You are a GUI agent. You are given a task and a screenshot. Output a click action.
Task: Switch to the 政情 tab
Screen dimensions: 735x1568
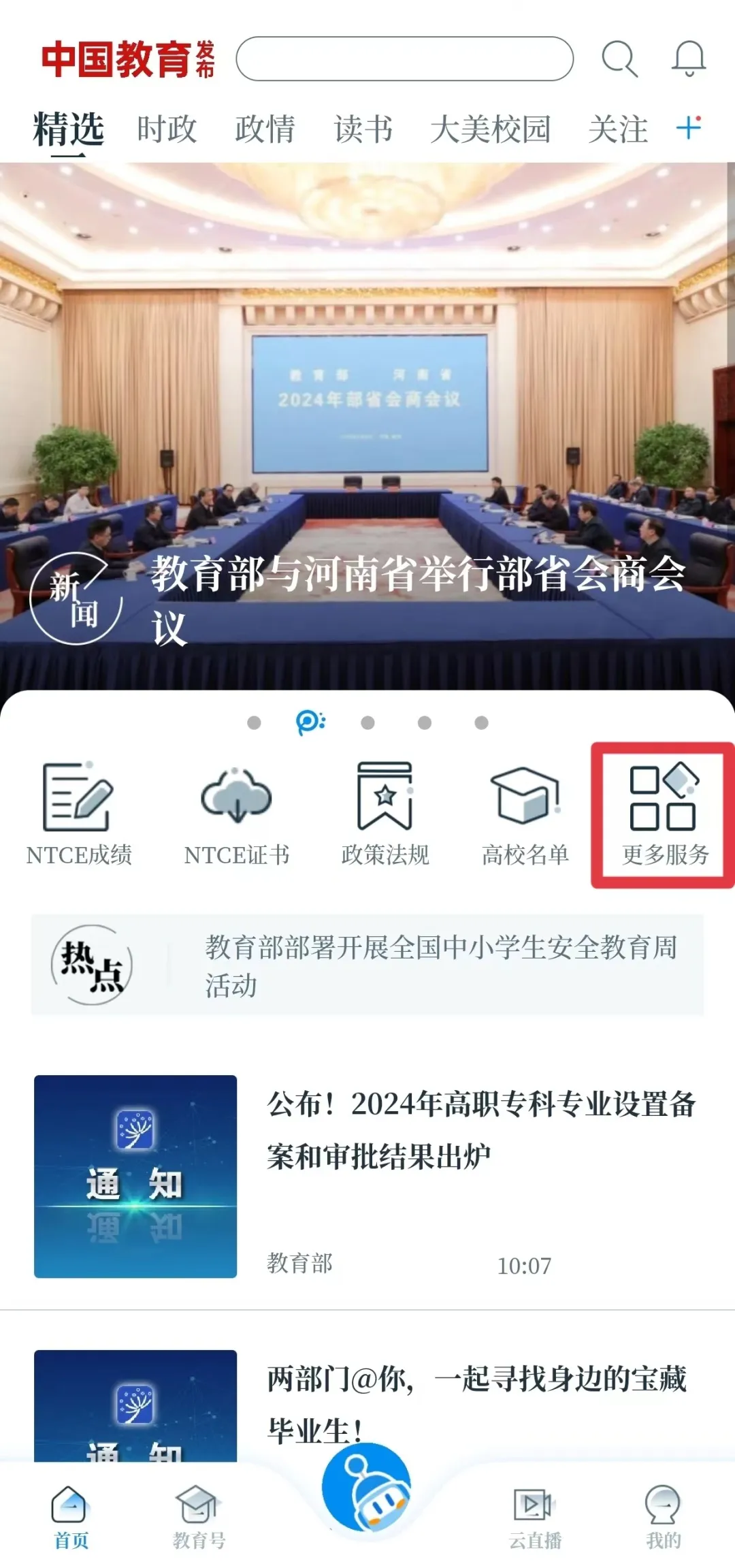(265, 129)
